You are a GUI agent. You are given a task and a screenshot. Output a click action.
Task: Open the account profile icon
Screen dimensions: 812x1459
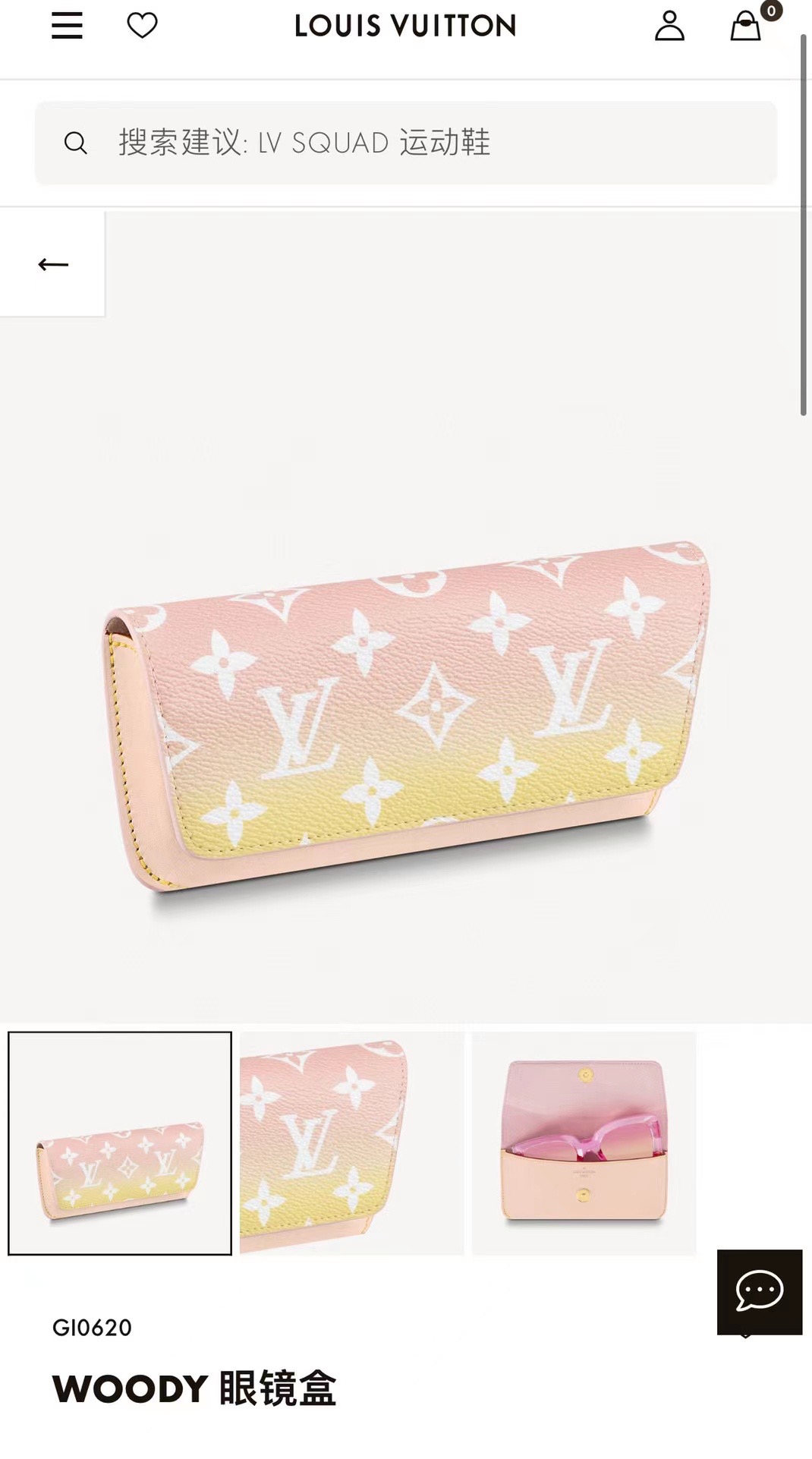[x=669, y=26]
